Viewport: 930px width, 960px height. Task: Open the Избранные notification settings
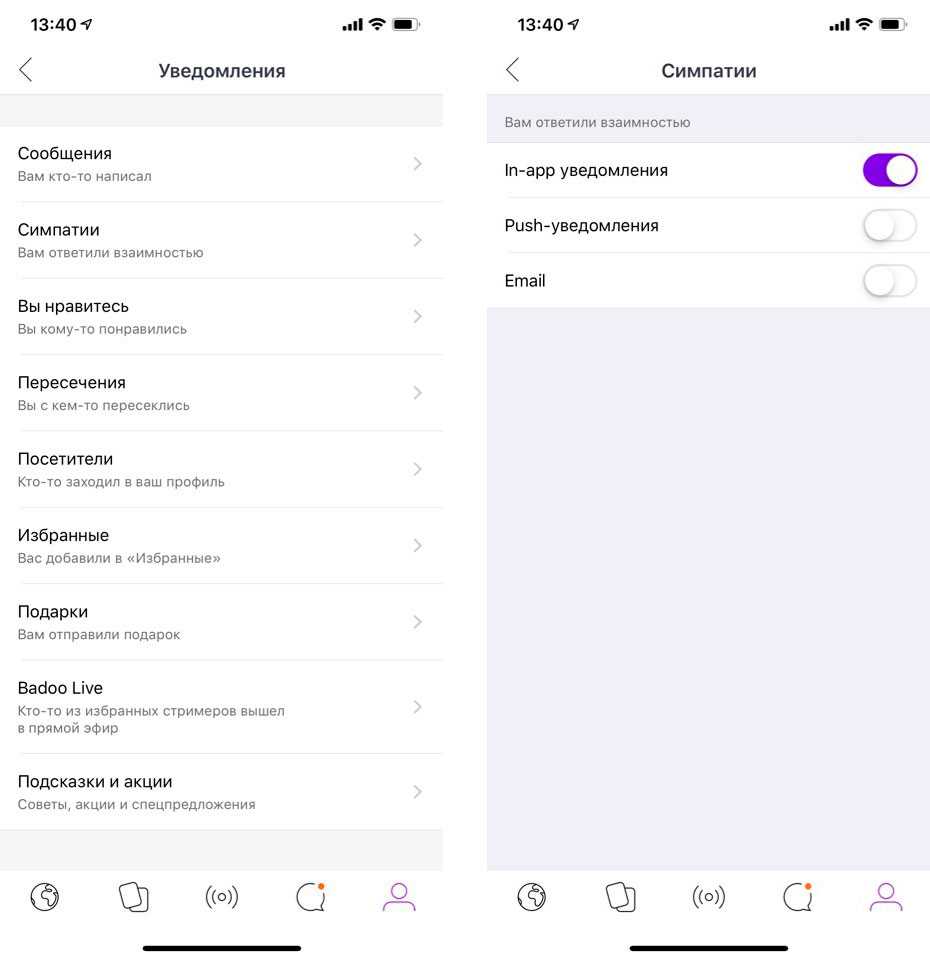(x=220, y=545)
